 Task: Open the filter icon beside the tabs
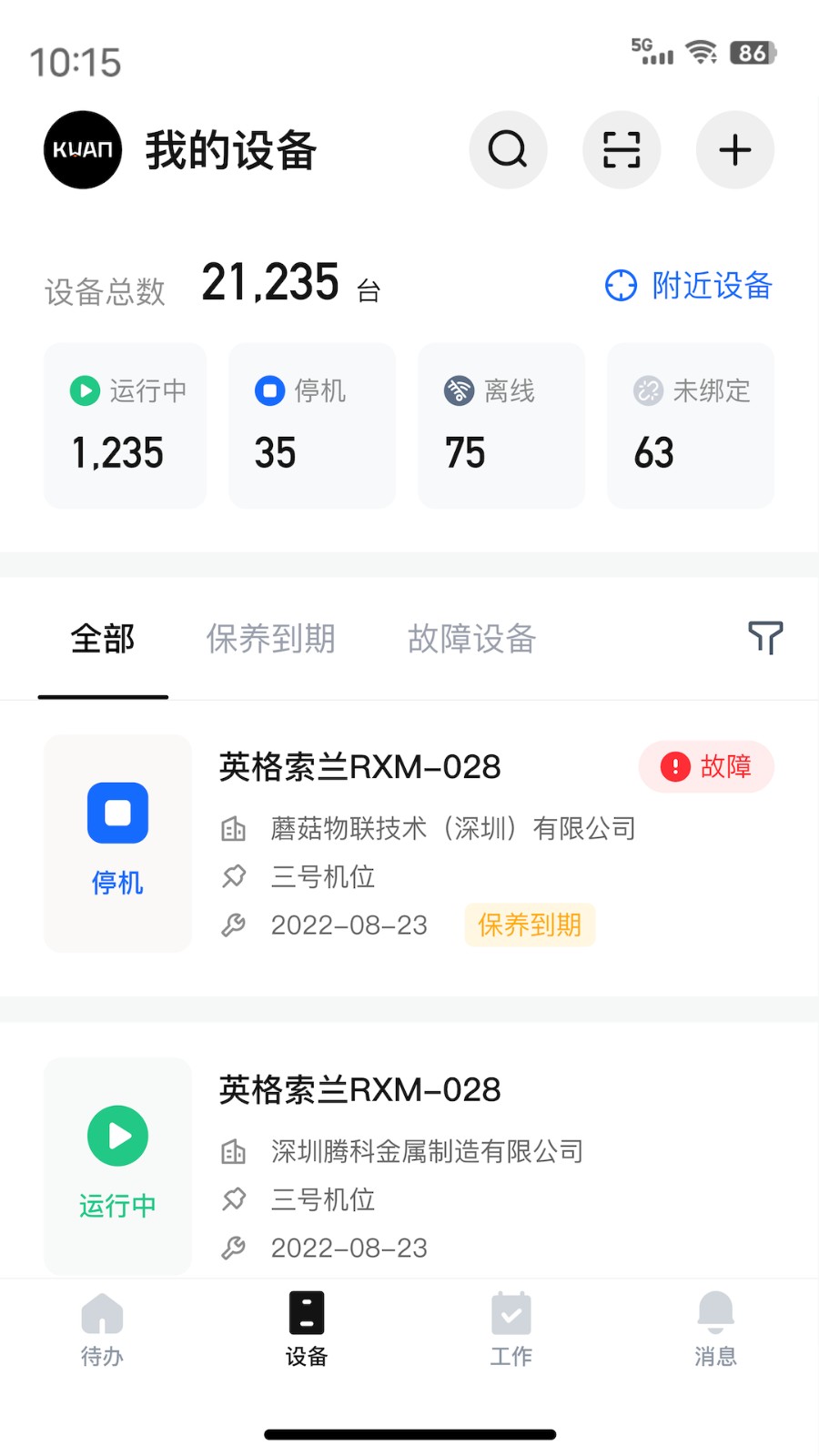tap(764, 638)
